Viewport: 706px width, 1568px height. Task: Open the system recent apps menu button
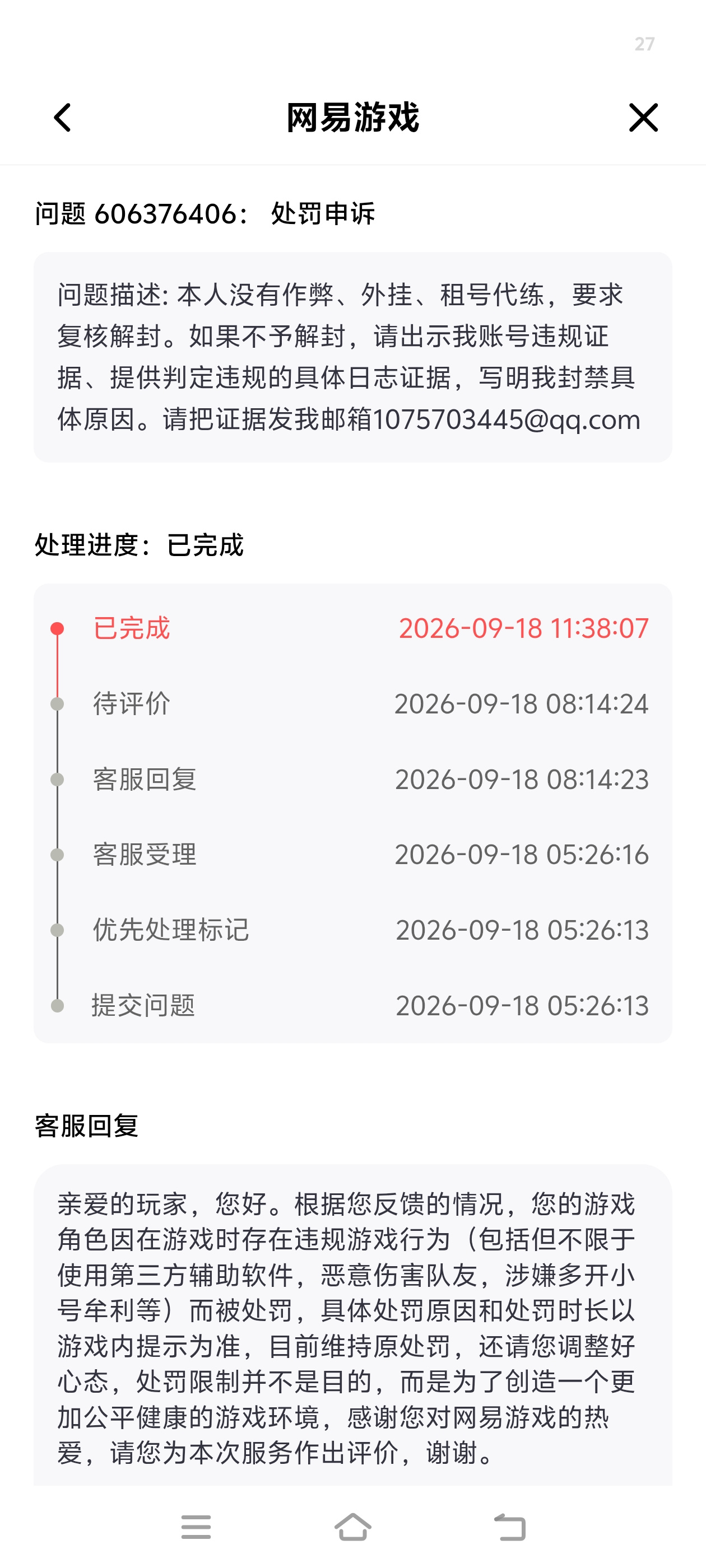point(196,1527)
